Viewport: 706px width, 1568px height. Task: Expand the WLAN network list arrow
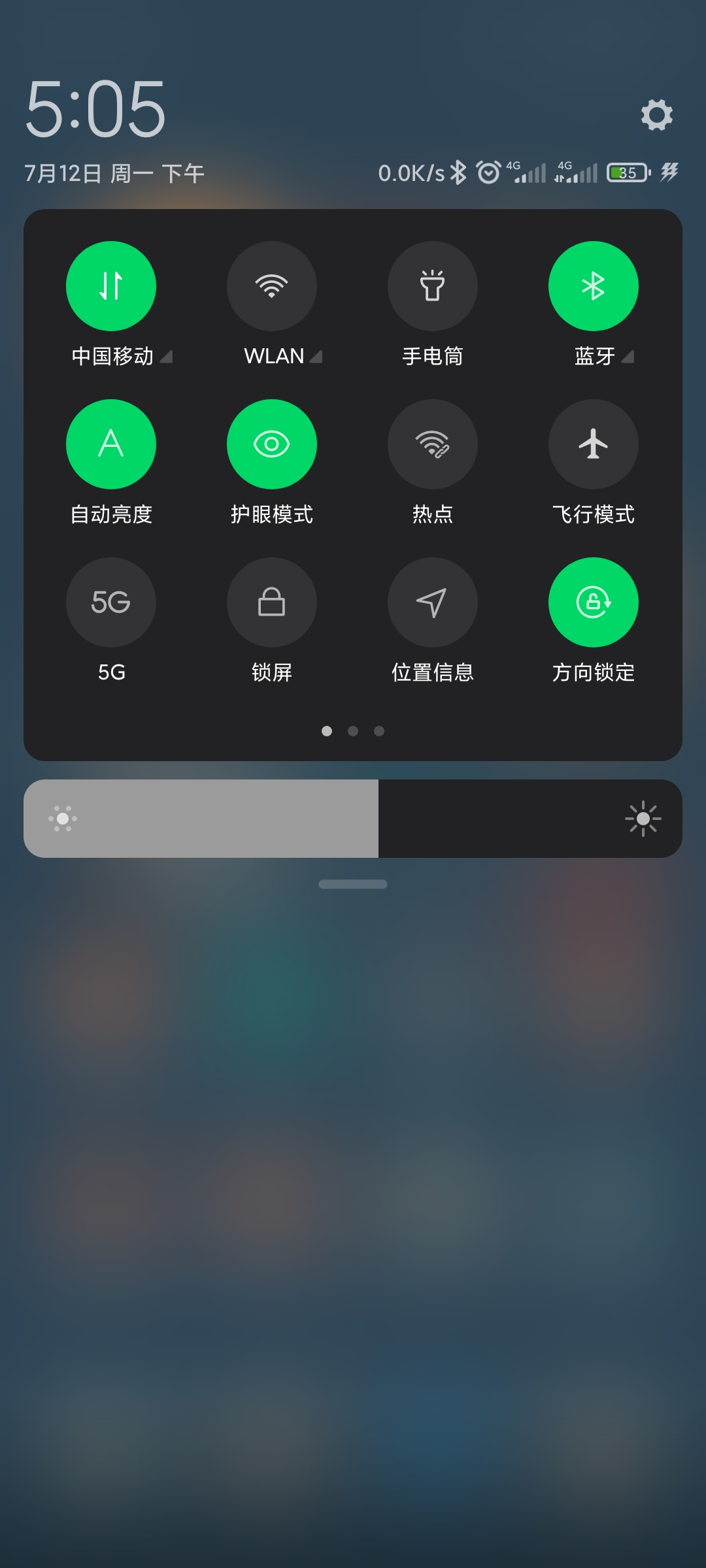tap(316, 357)
